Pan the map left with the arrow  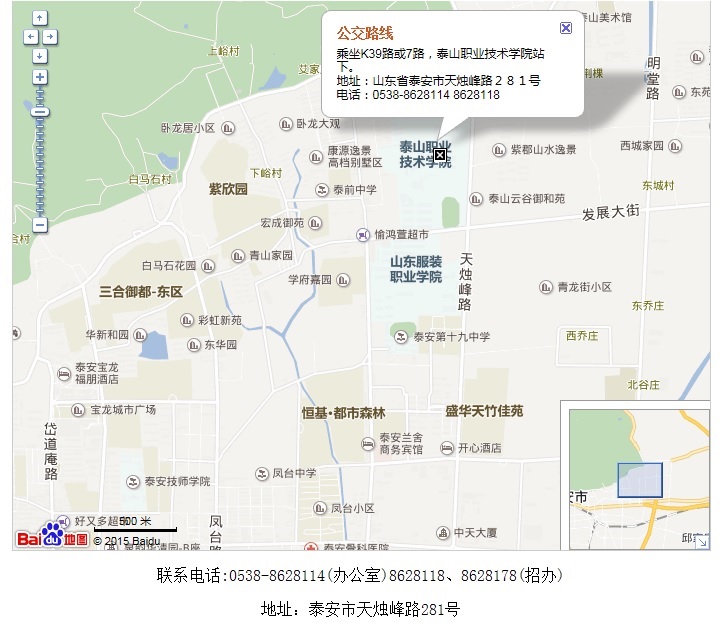coord(29,36)
